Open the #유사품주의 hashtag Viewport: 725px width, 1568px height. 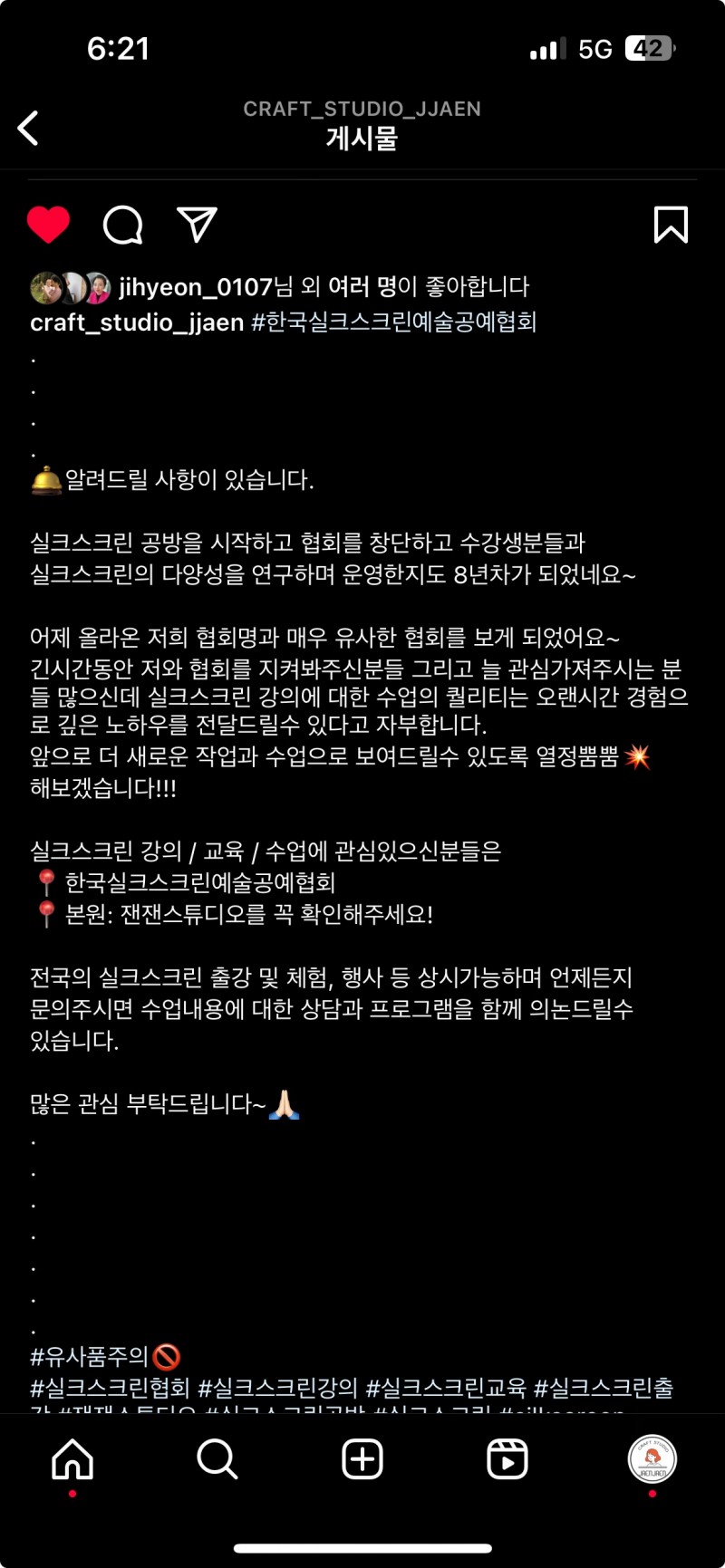tap(89, 1356)
